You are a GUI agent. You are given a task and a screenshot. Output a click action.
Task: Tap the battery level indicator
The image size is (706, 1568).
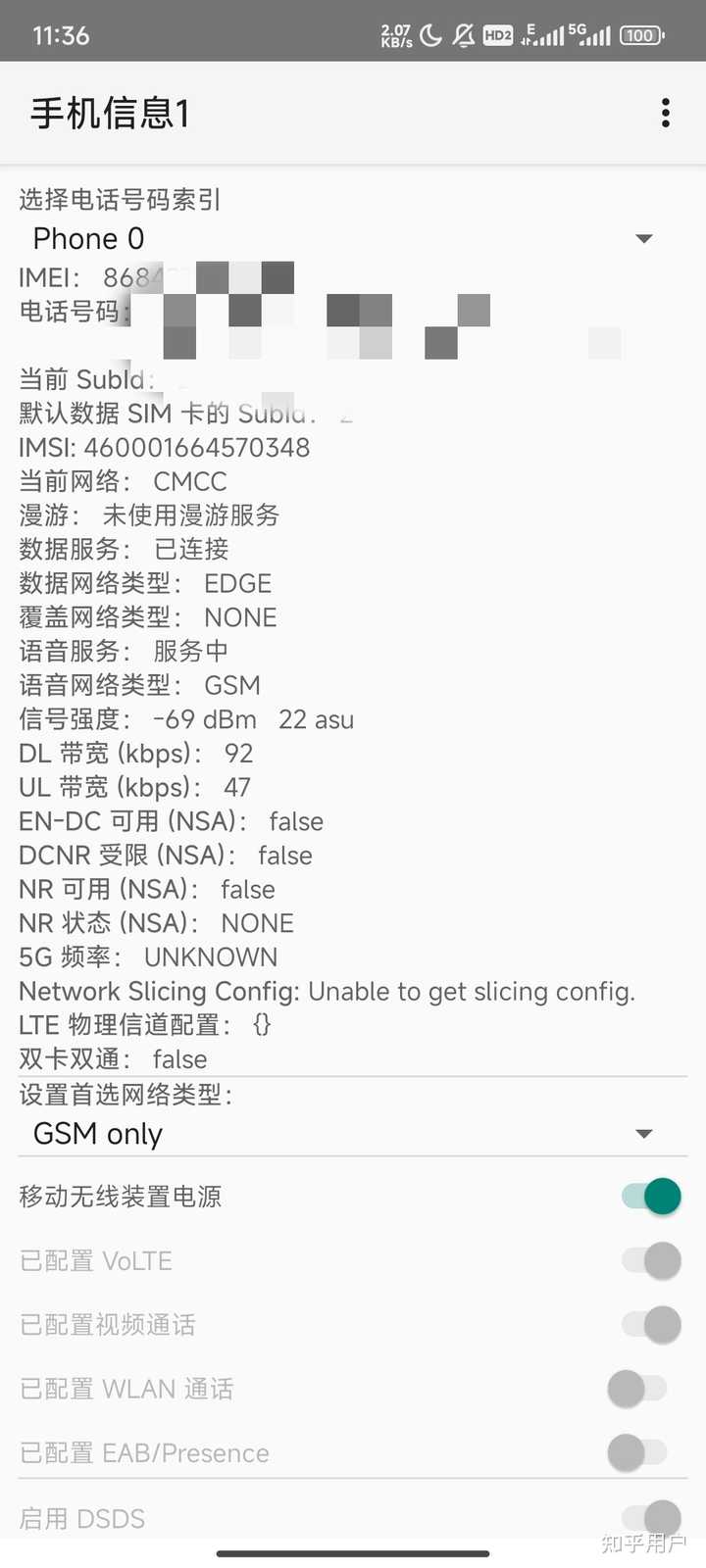643,35
